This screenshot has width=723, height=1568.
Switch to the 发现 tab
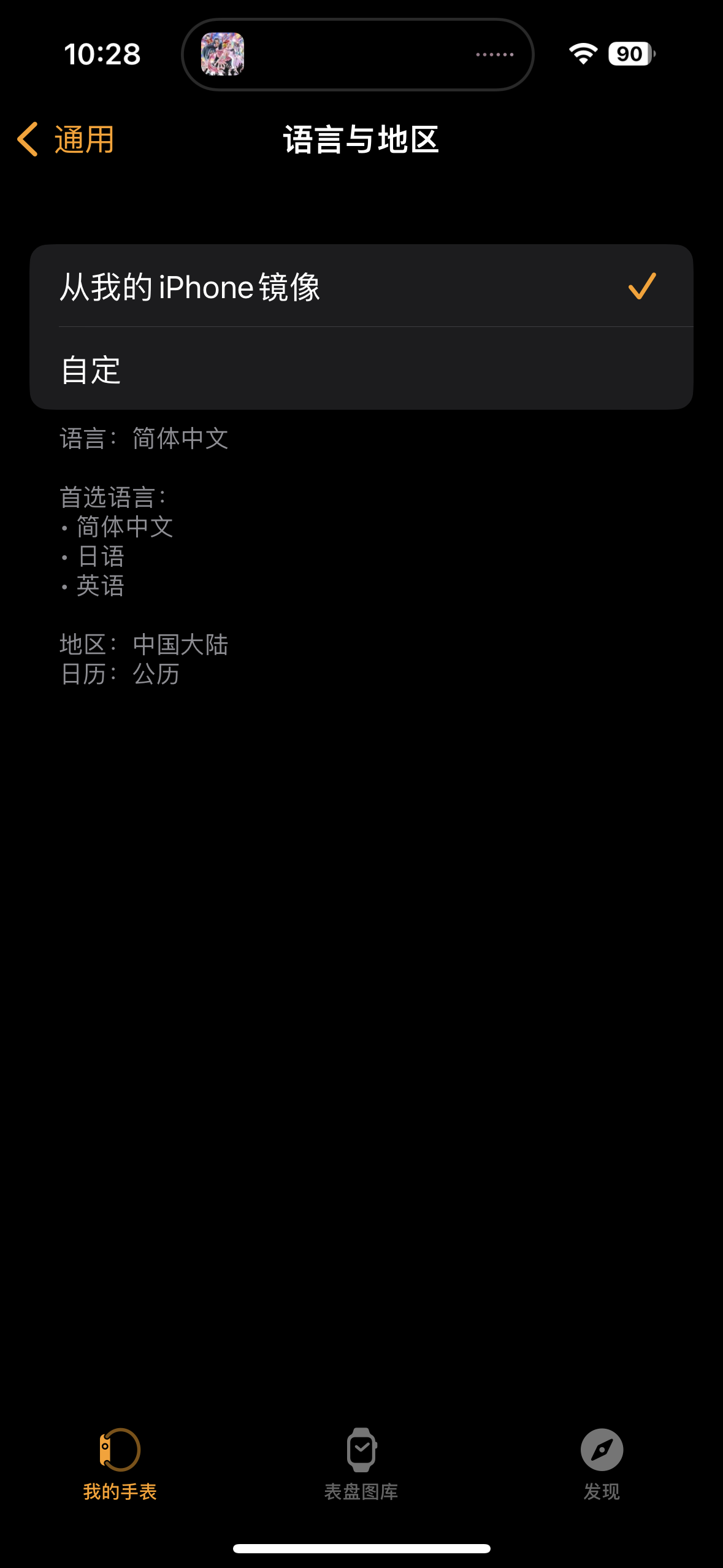(602, 1464)
